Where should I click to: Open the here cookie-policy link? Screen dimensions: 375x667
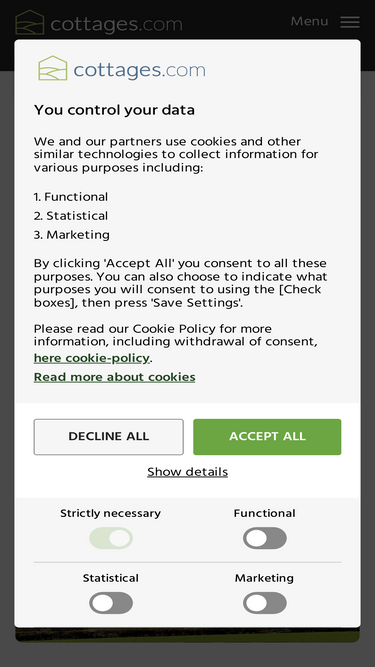pos(92,358)
